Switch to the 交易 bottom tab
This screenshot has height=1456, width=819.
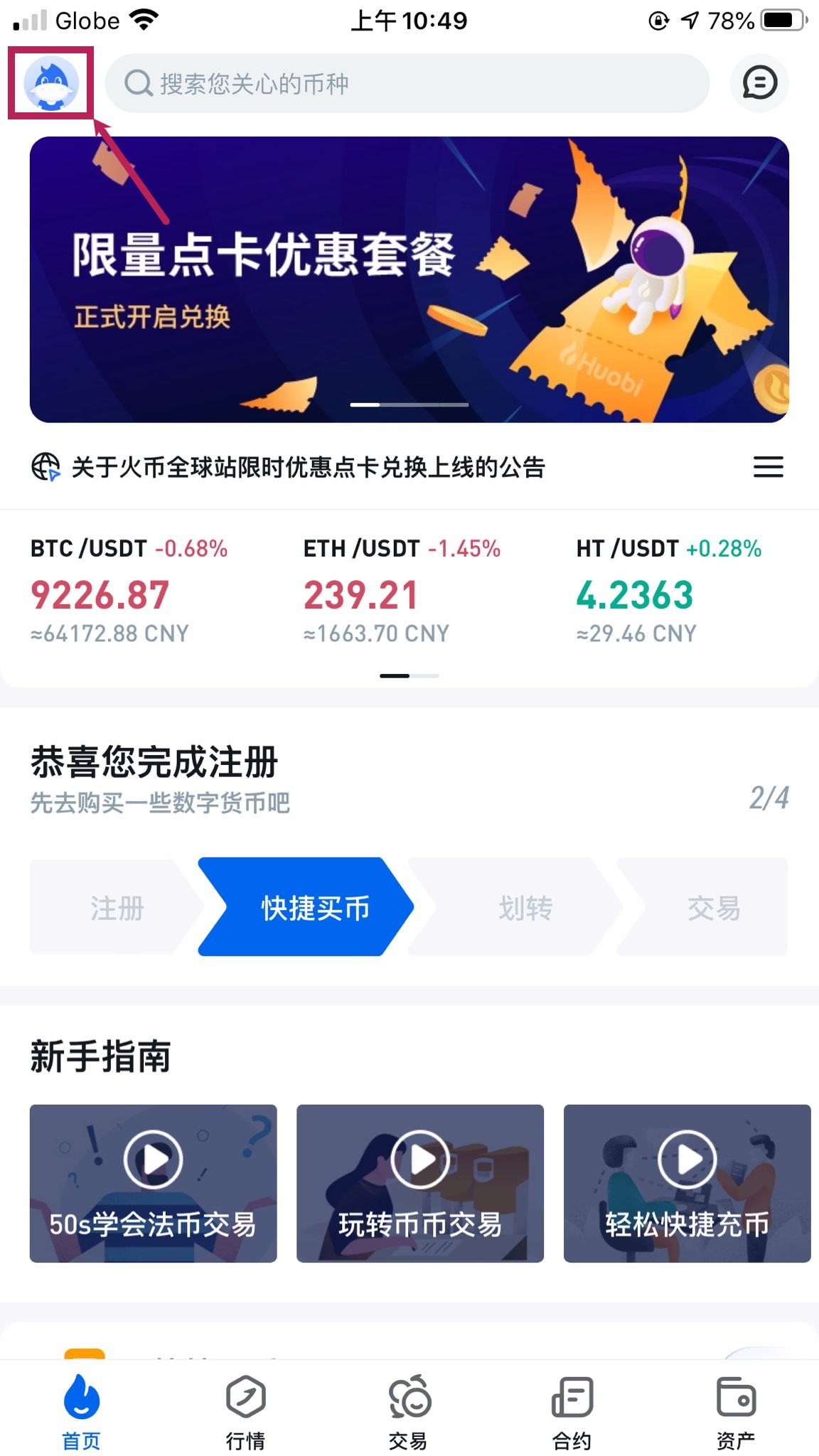click(x=409, y=1410)
